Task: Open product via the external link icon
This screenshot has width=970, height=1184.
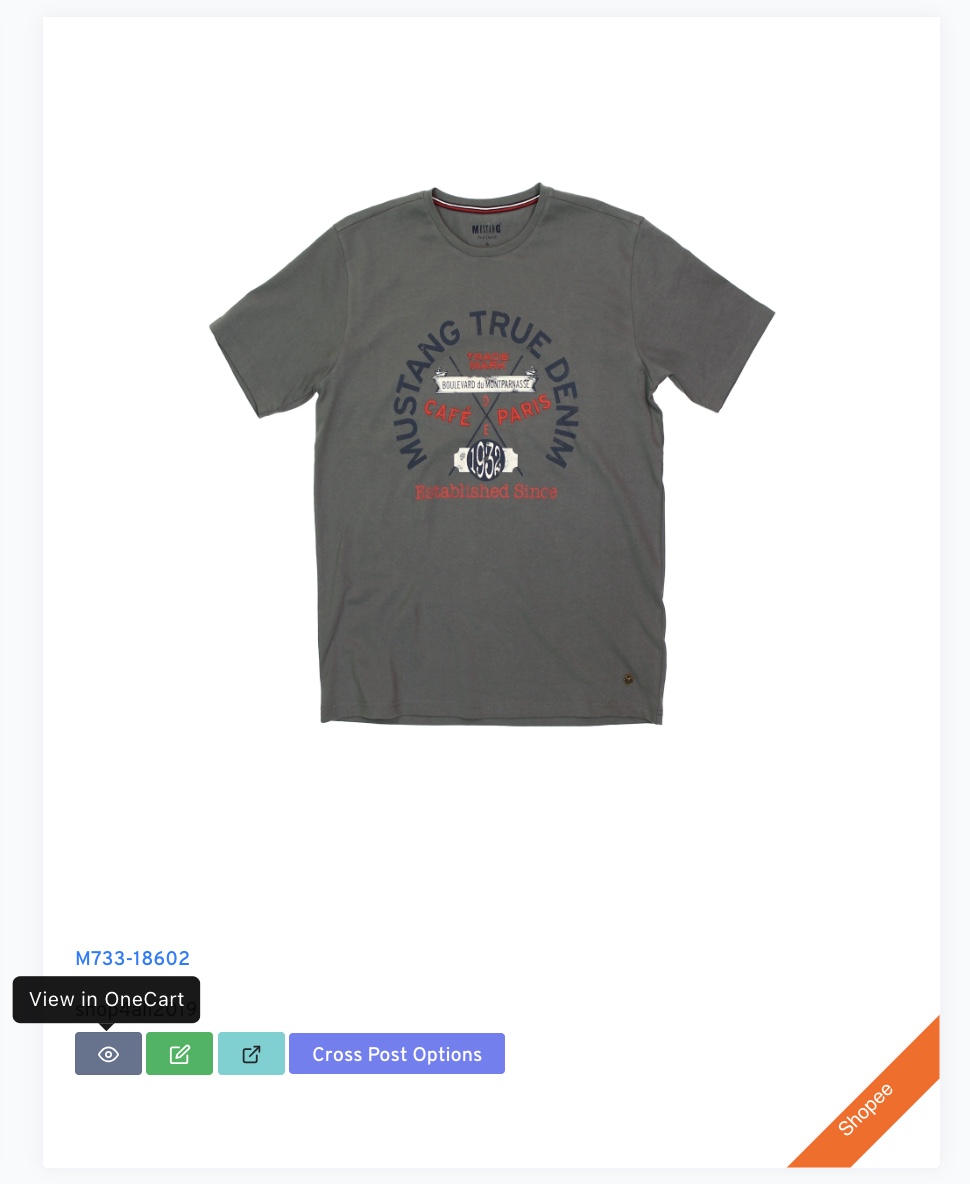Action: tap(251, 1054)
